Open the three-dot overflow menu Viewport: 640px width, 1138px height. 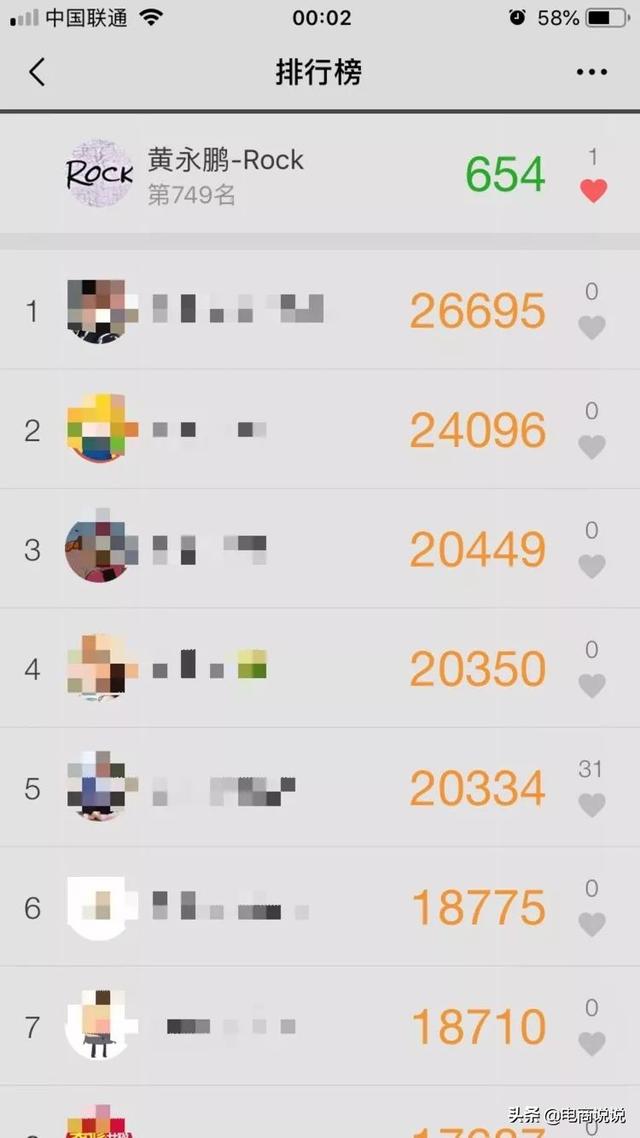point(591,72)
